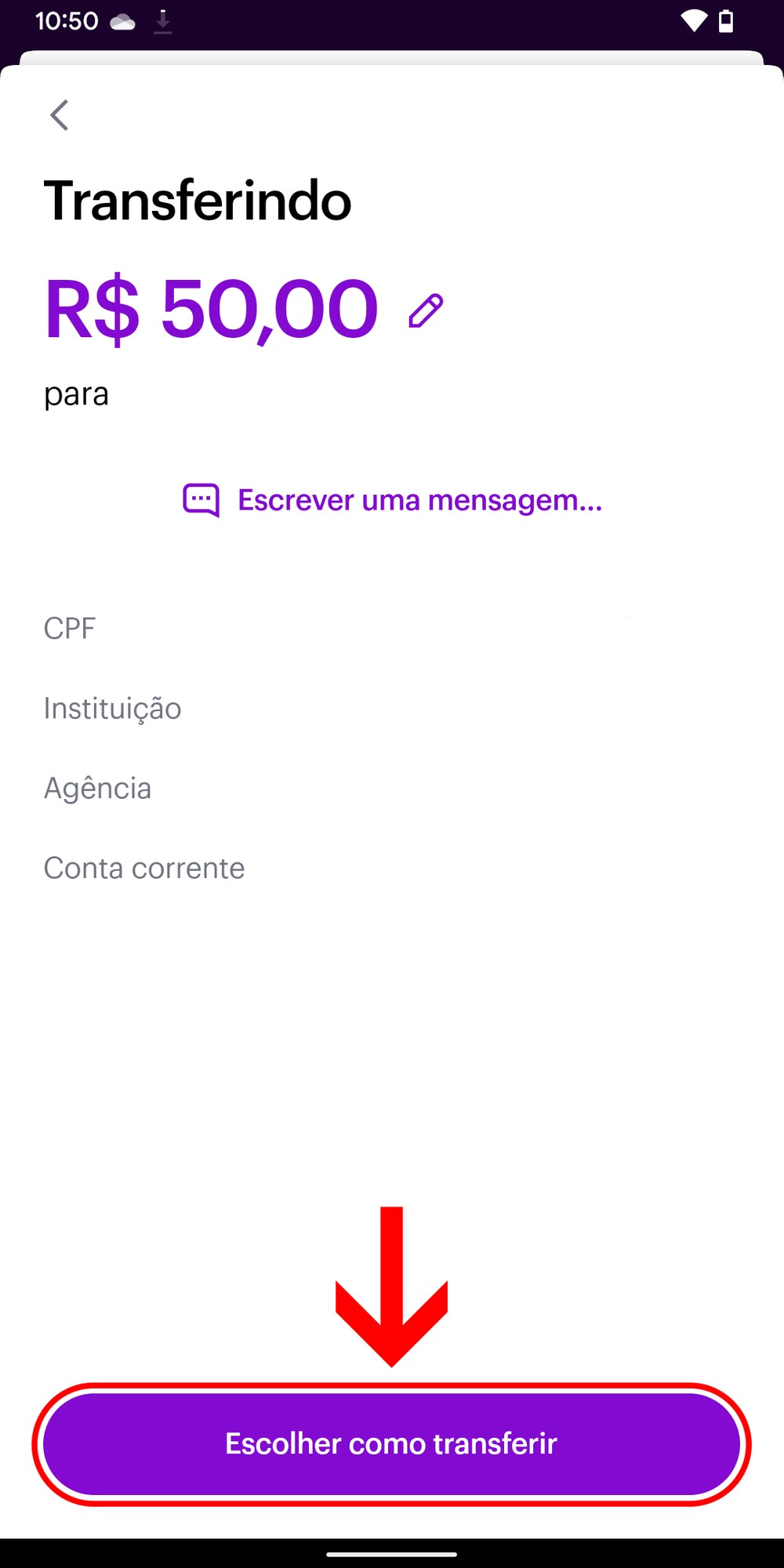
Task: Click the clock showing 10:50
Action: pyautogui.click(x=67, y=21)
